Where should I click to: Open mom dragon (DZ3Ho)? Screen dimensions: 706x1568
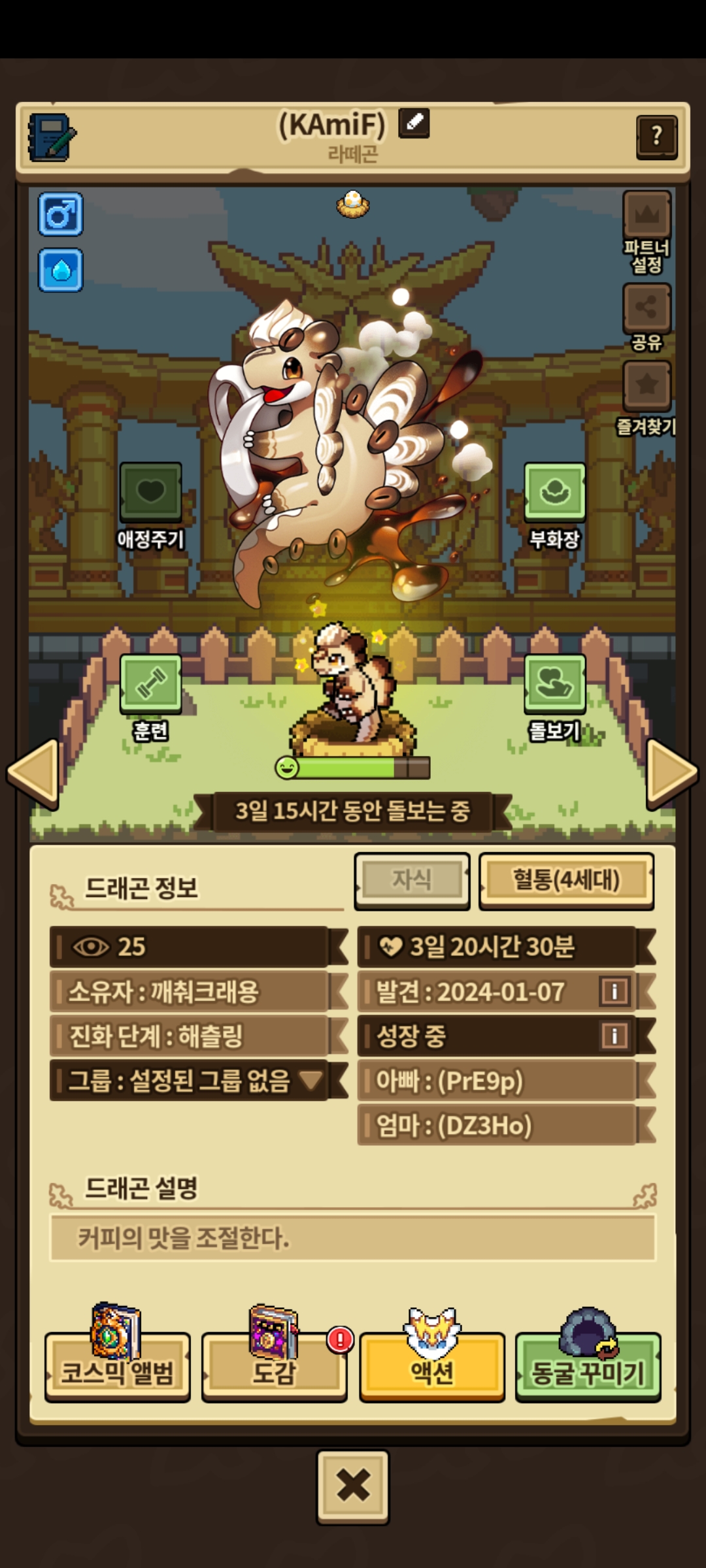click(x=497, y=1125)
